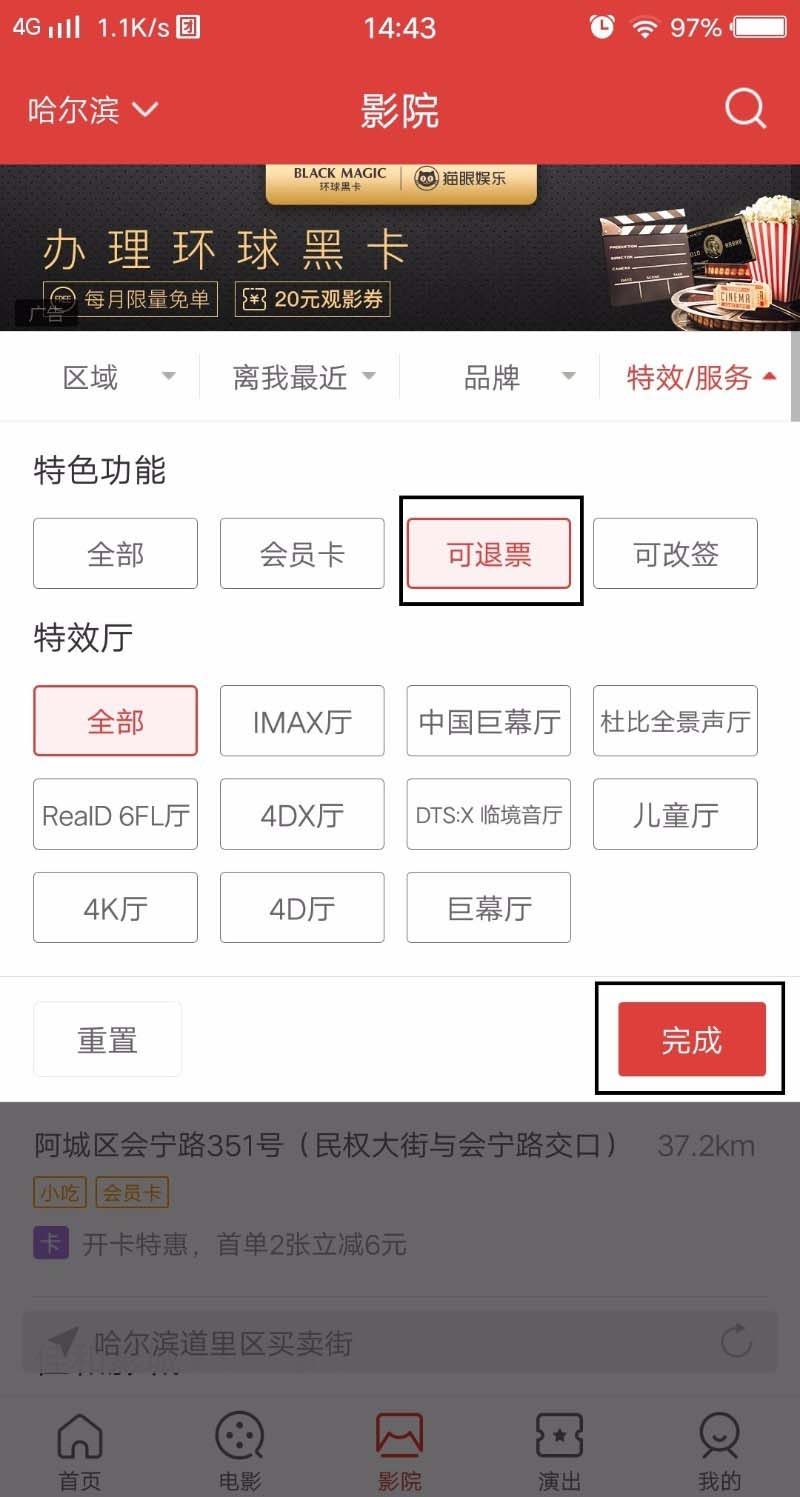The height and width of the screenshot is (1497, 800).
Task: Open the search magnifier icon
Action: click(745, 110)
